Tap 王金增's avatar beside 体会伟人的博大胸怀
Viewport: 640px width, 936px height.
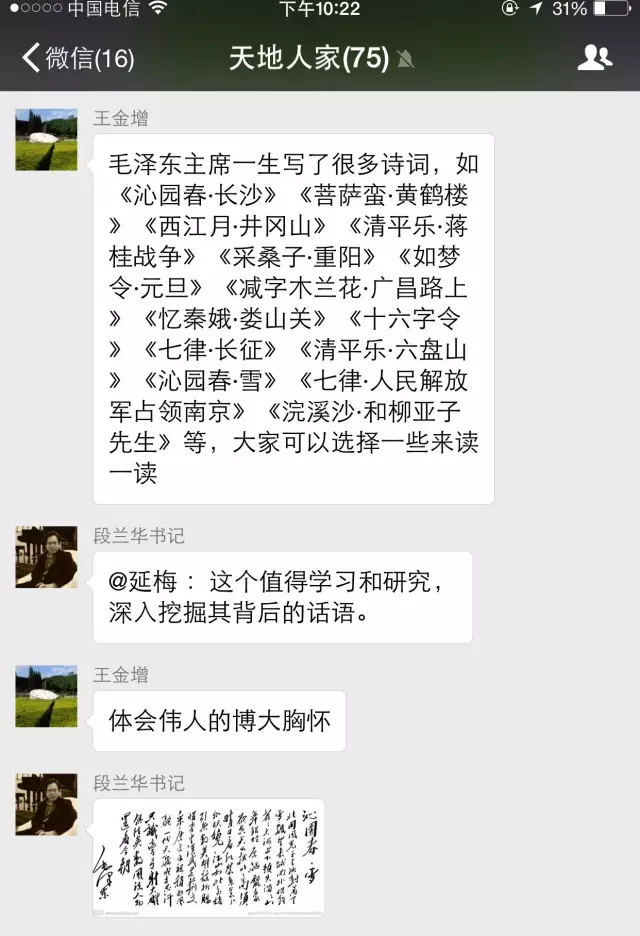(46, 695)
